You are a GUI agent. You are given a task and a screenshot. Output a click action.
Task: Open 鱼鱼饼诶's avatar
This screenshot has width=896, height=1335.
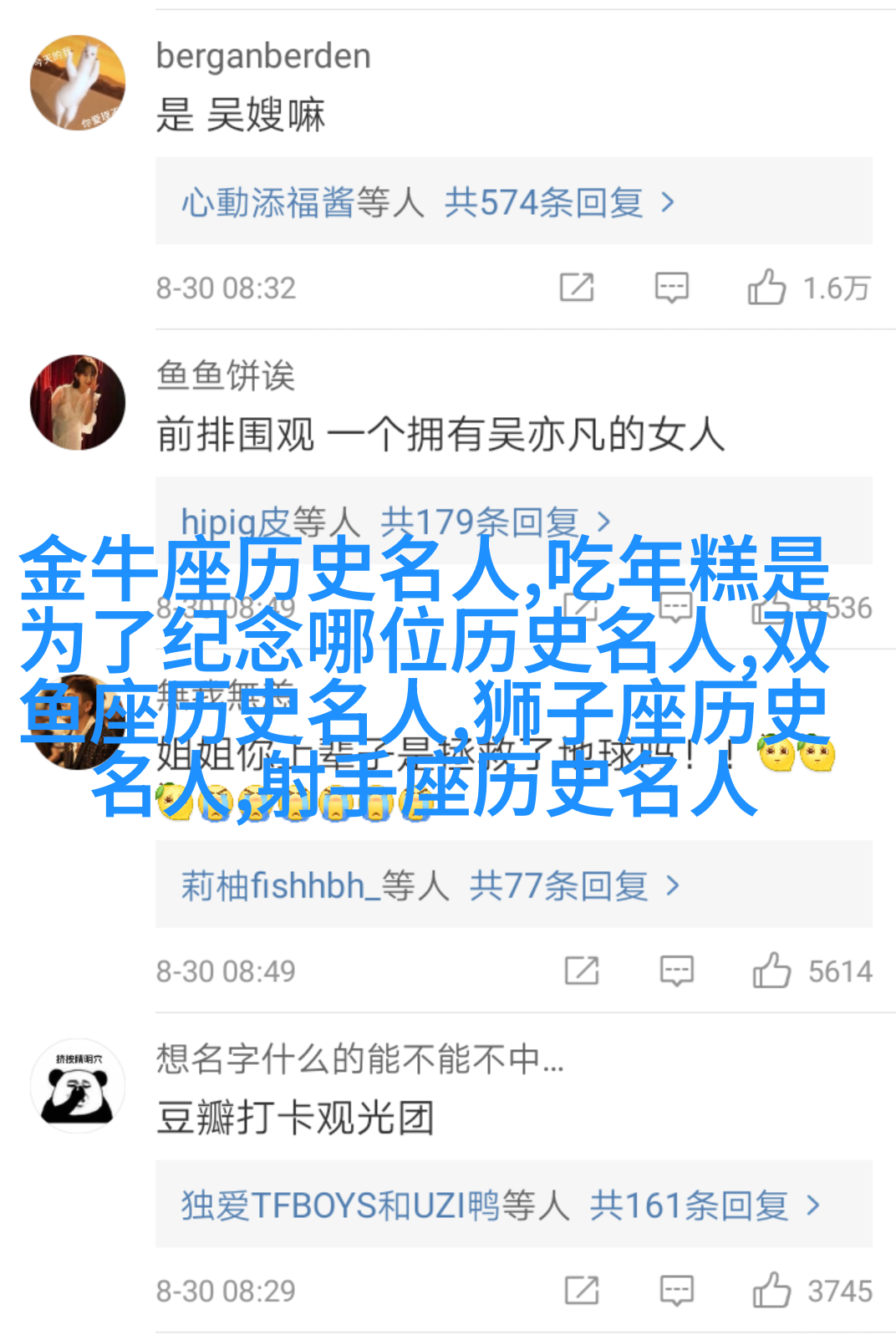coord(78,402)
